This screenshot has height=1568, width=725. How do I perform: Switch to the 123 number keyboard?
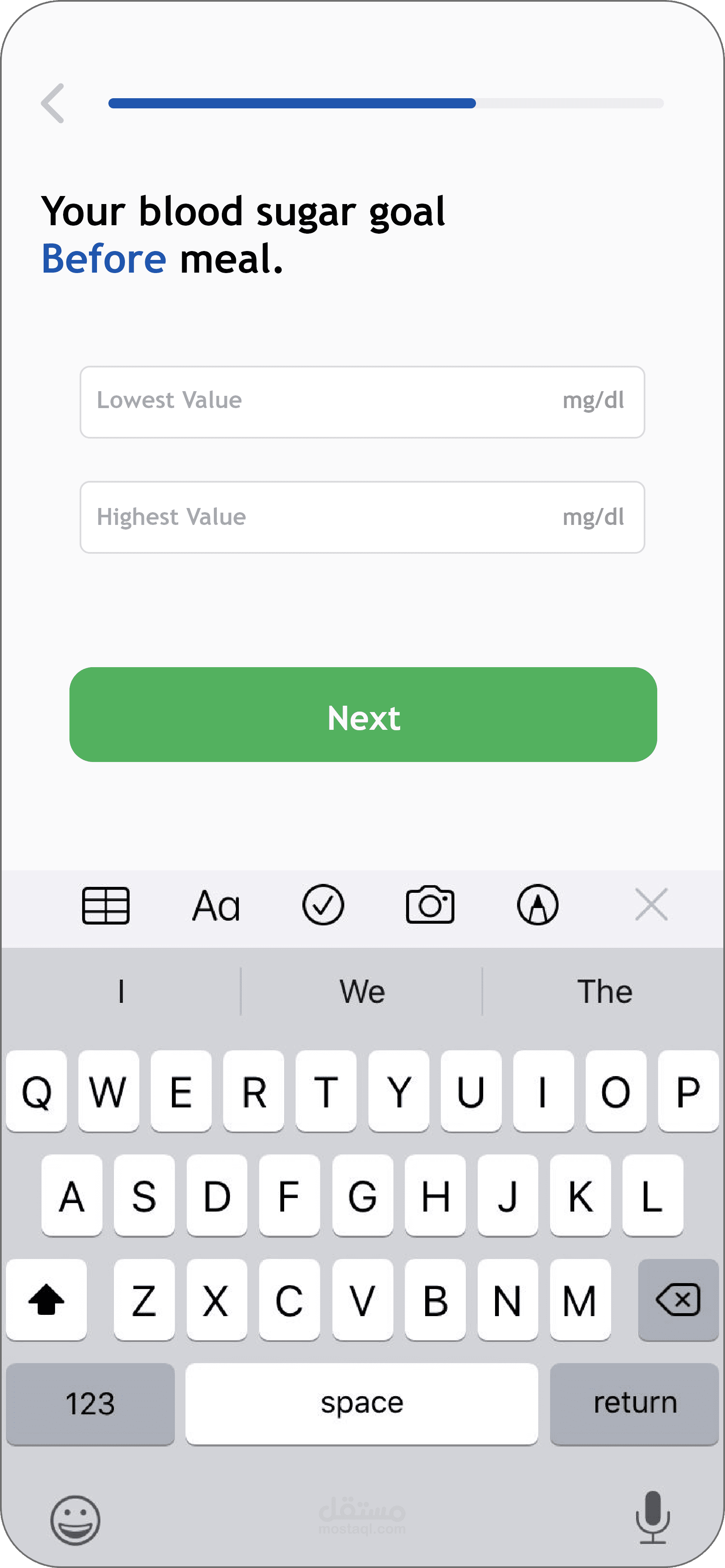click(90, 1404)
